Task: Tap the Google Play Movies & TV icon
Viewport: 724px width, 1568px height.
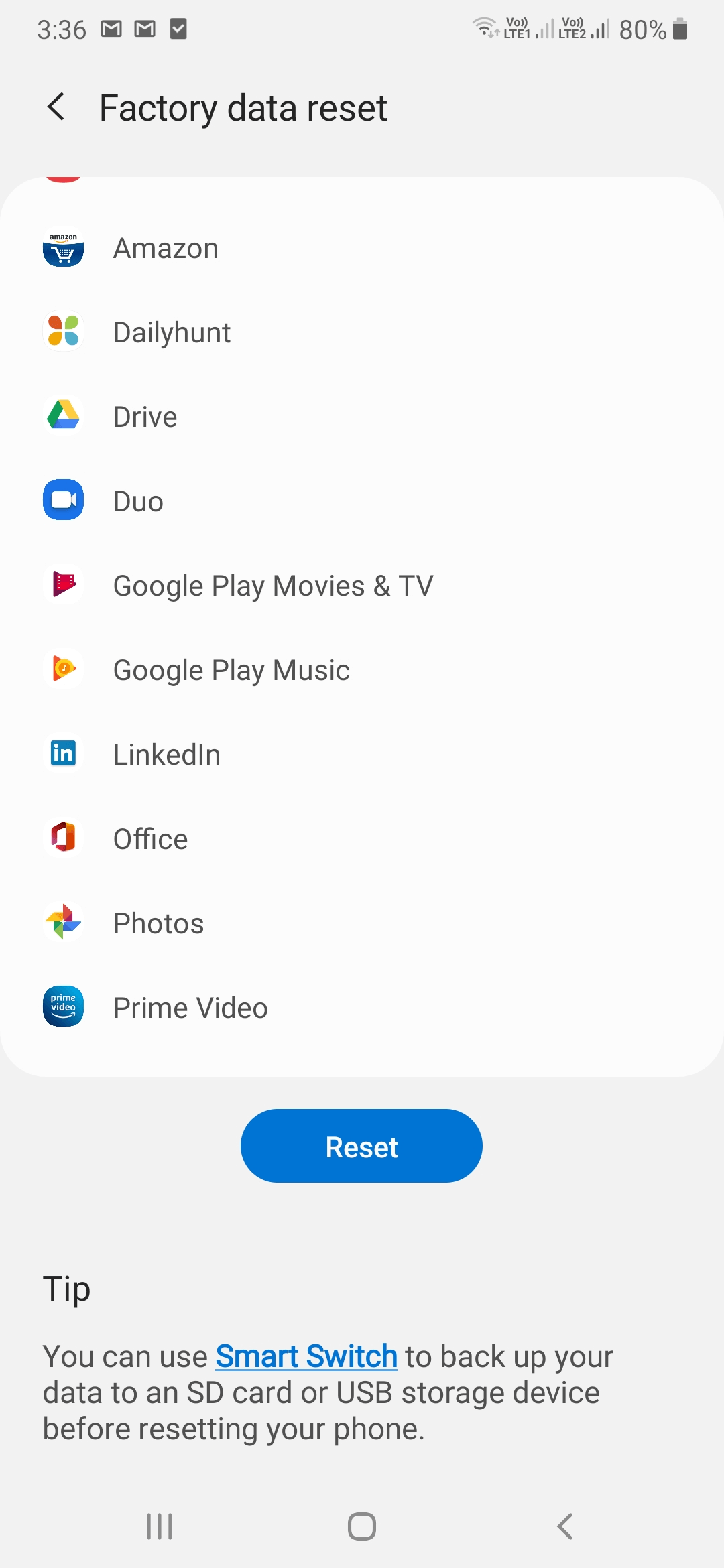Action: click(62, 585)
